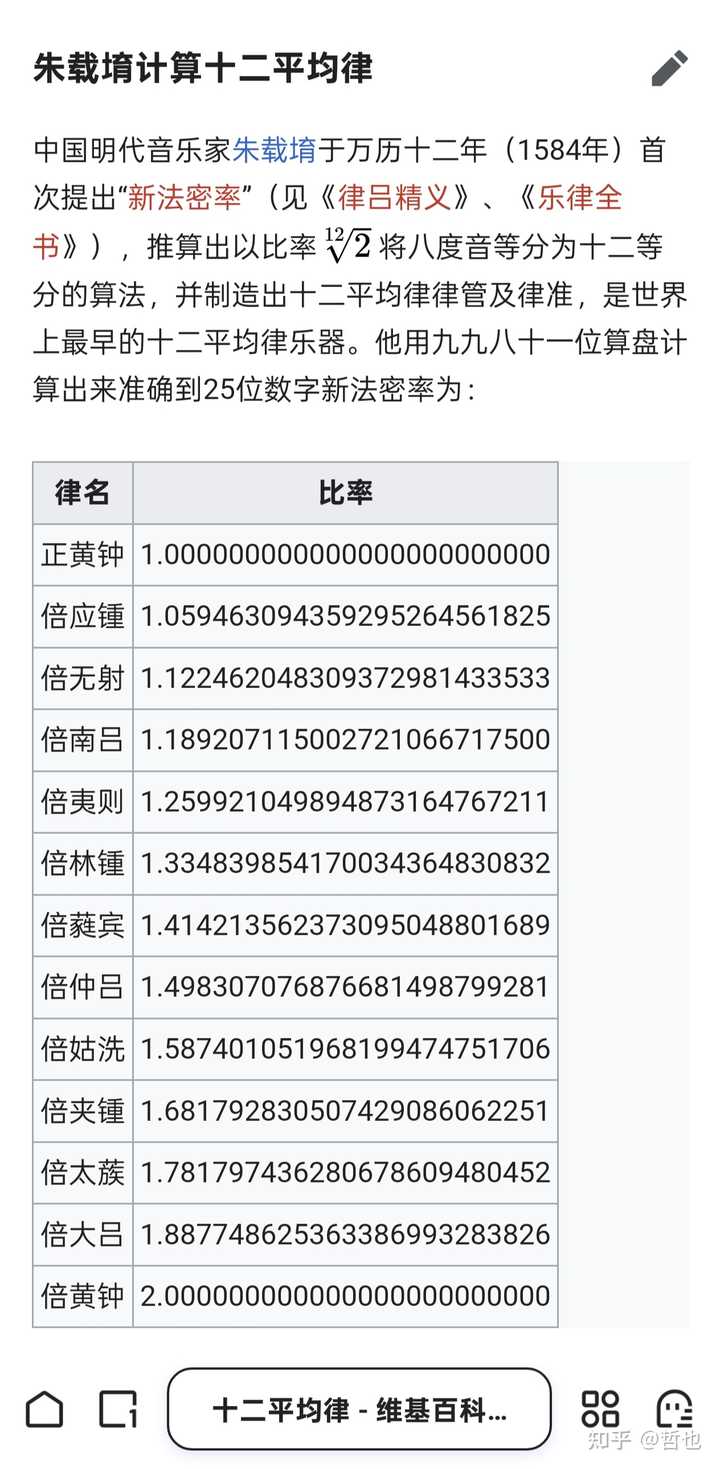720x1469 pixels.
Task: Open the browser tabs switcher
Action: pyautogui.click(x=118, y=1410)
